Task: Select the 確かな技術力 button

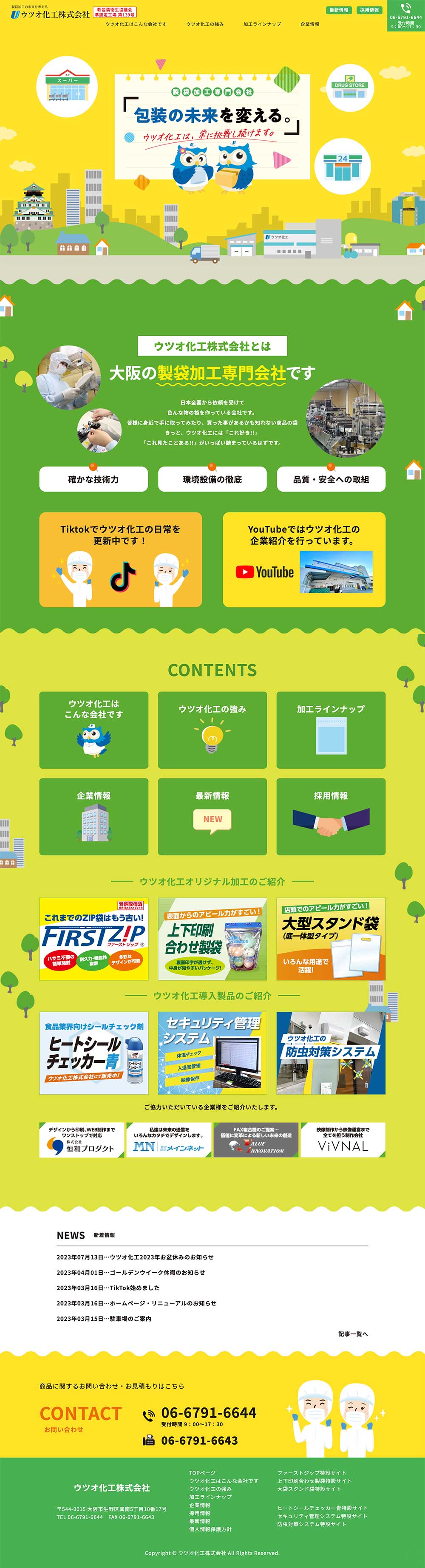Action: 93,479
